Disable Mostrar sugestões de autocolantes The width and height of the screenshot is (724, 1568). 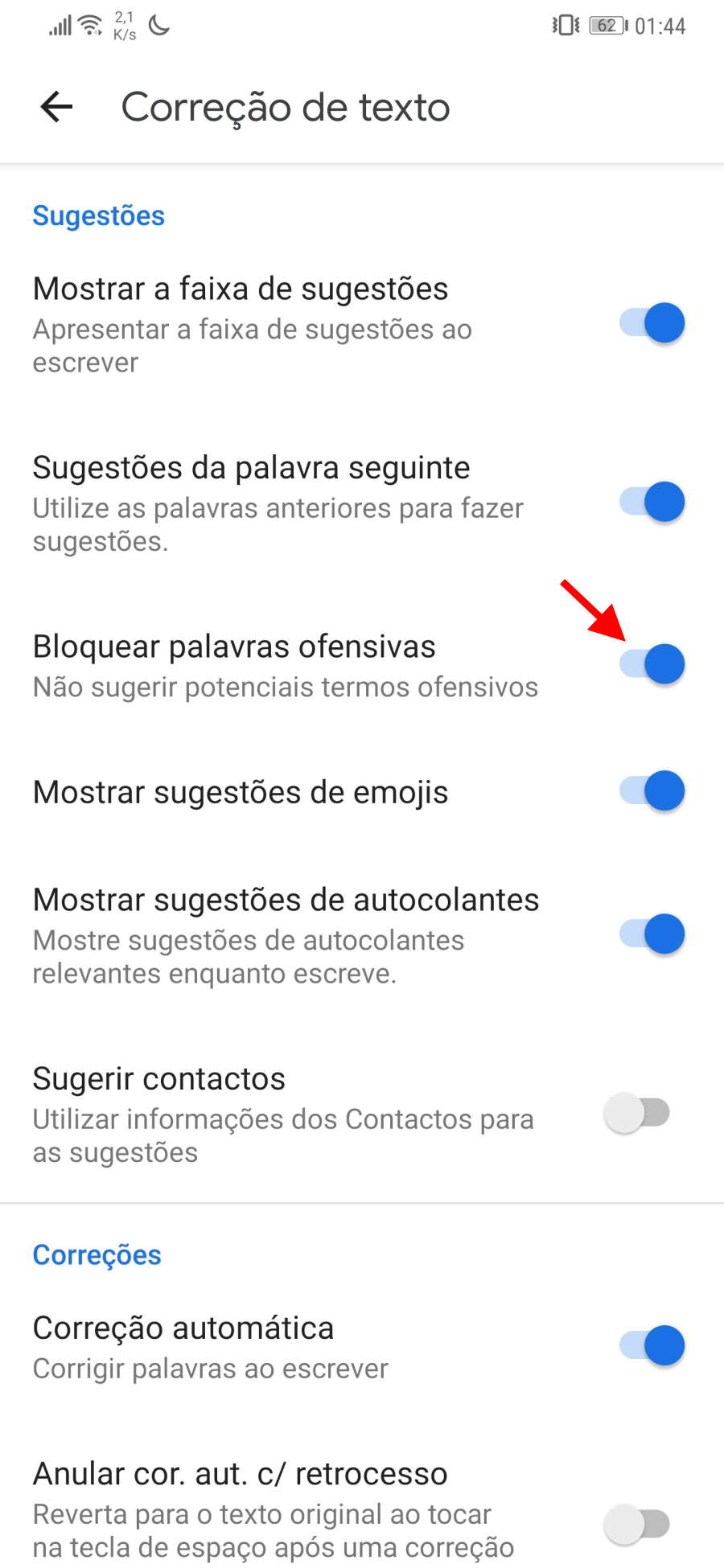[652, 934]
